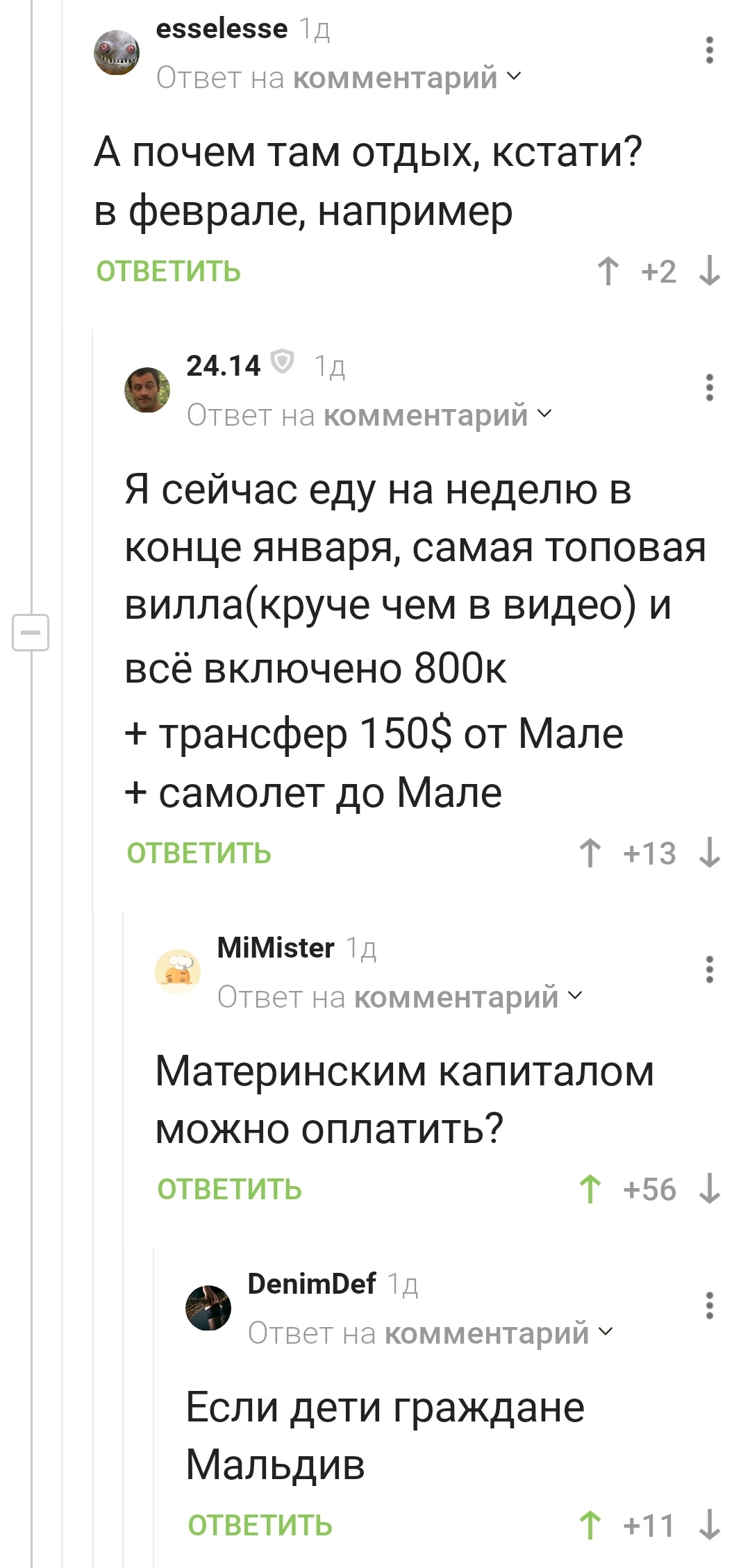Reply to 24.14's comment about the villa
Viewport: 750px width, 1568px height.
pos(199,853)
